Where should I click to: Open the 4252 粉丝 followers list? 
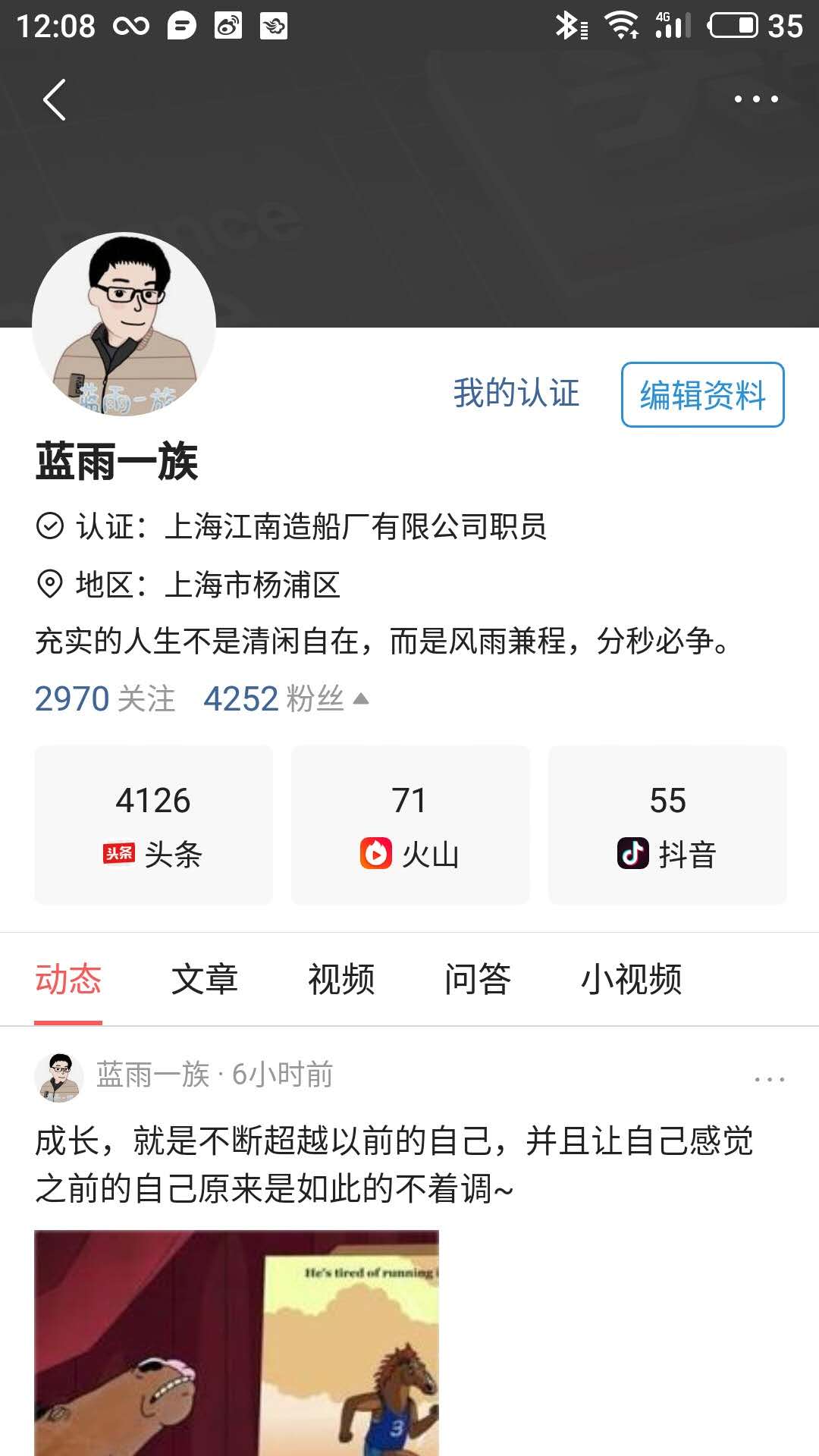tap(275, 698)
